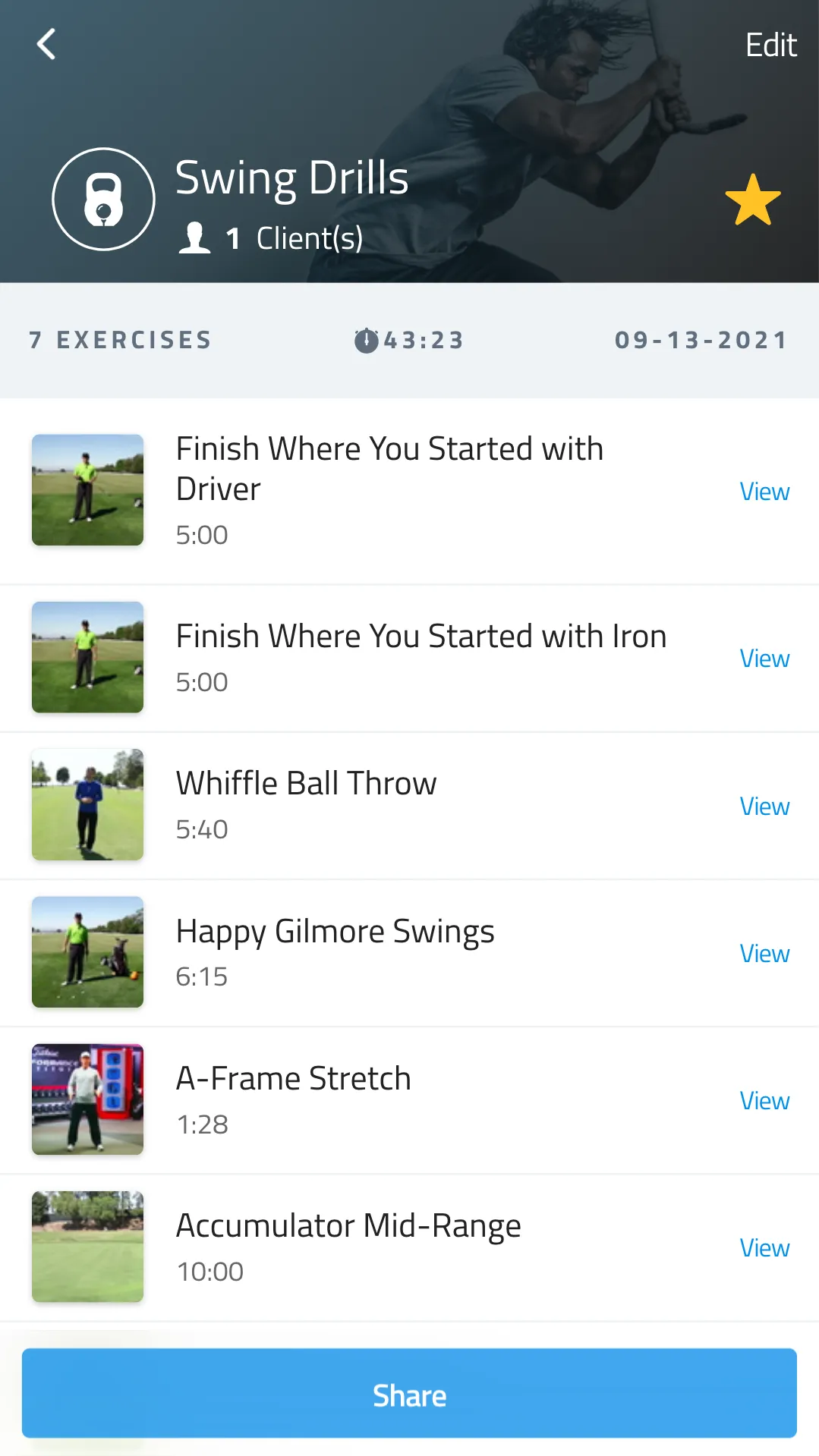The width and height of the screenshot is (819, 1456).
Task: Select the 7 Exercises summary header
Action: tap(120, 340)
